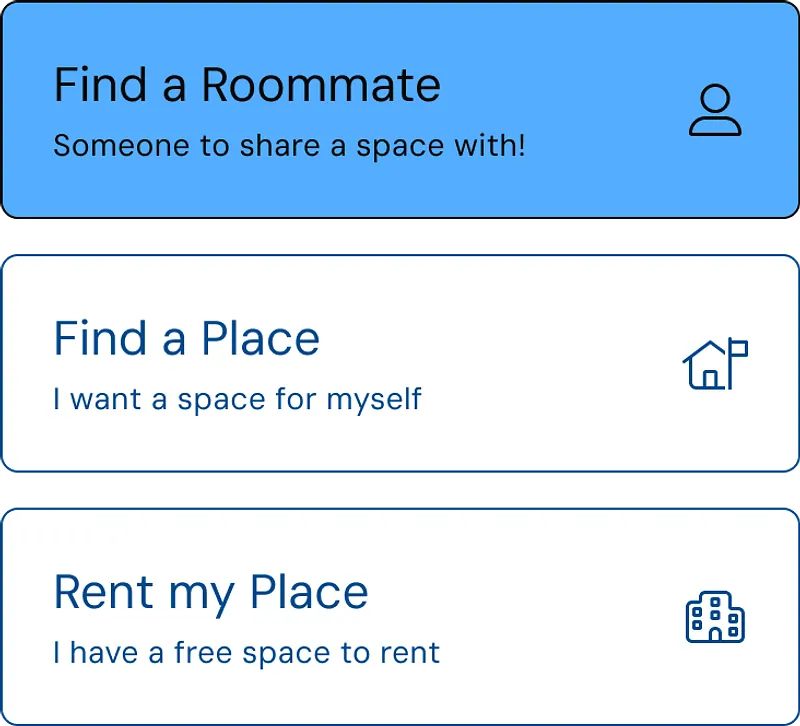
Task: Choose Find a Place card
Action: coord(400,363)
